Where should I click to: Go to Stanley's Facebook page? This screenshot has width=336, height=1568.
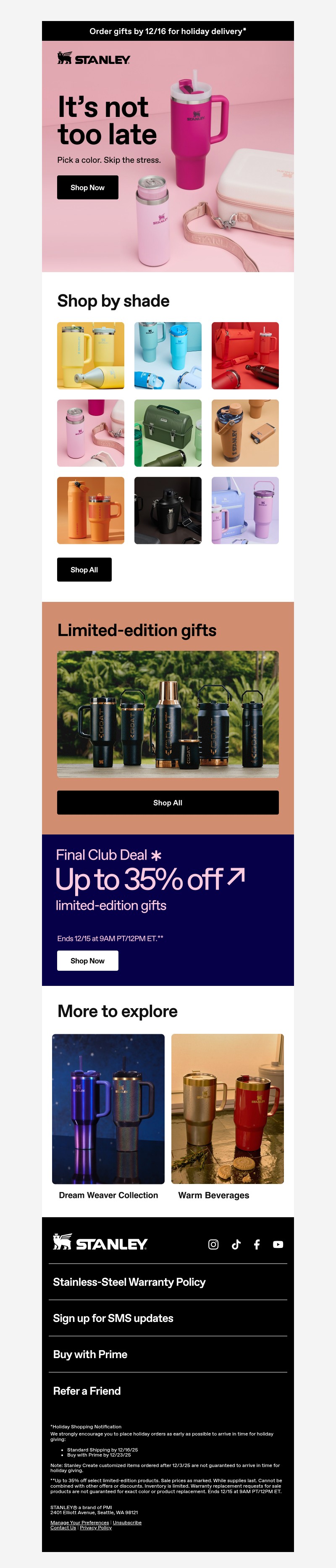pyautogui.click(x=257, y=1244)
